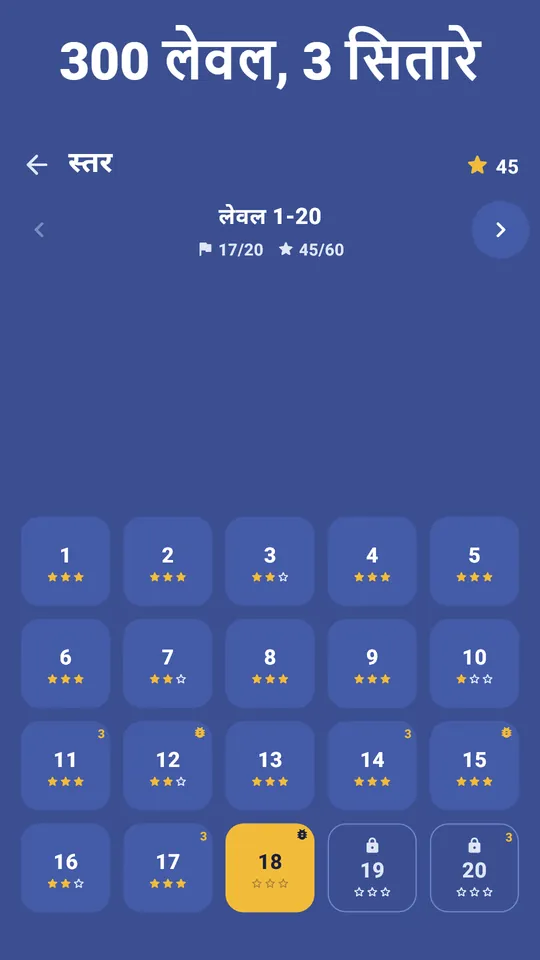Image resolution: width=540 pixels, height=960 pixels.
Task: Tap the previous levels chevron
Action: pyautogui.click(x=39, y=230)
